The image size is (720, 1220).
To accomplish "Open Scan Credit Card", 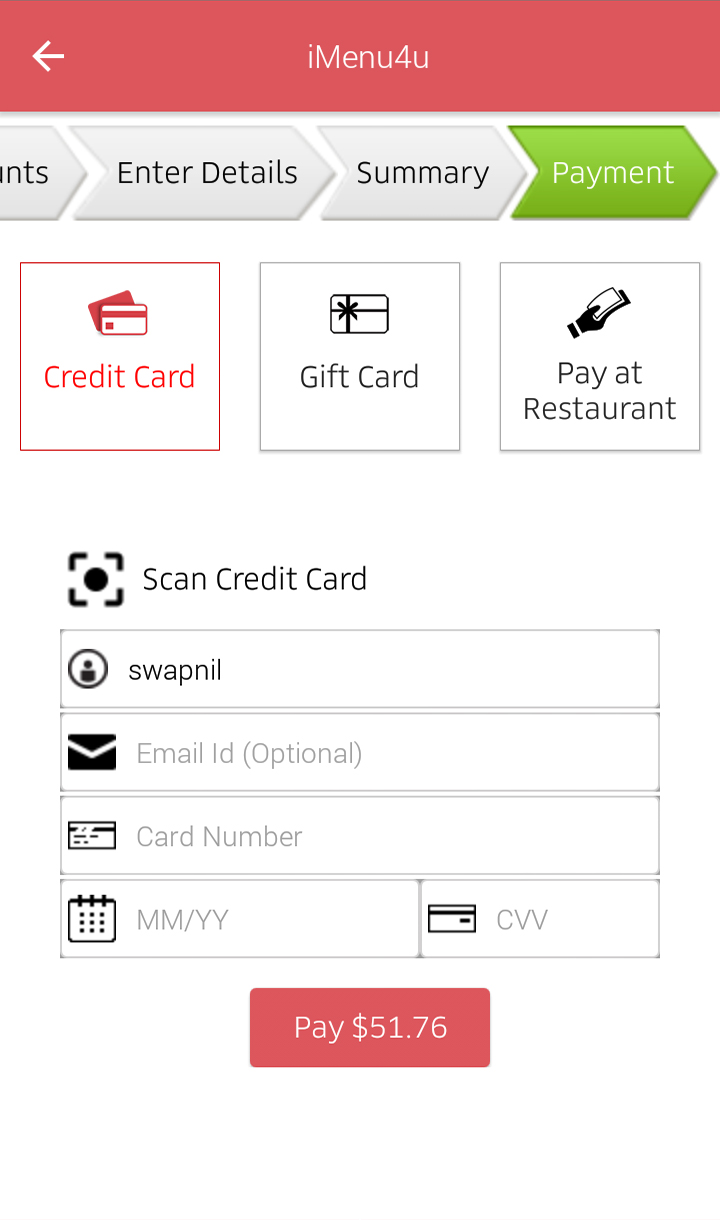I will (x=218, y=579).
